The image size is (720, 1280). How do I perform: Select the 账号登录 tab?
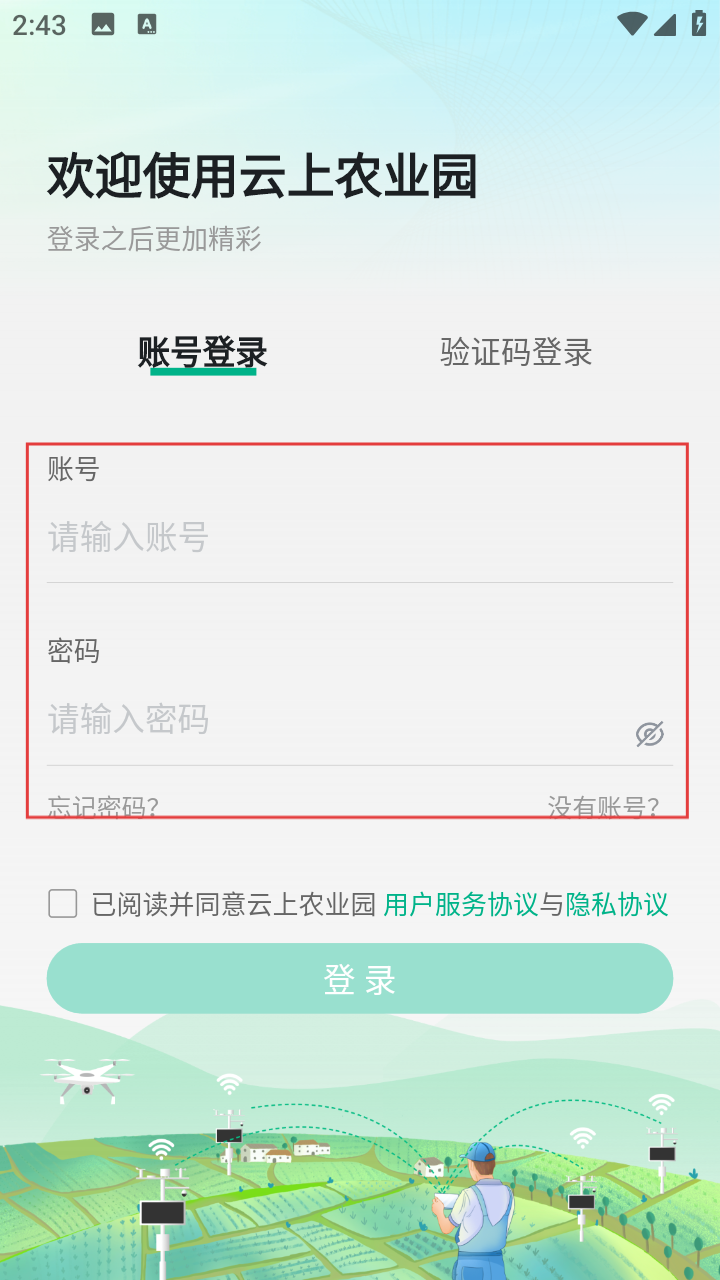tap(203, 352)
